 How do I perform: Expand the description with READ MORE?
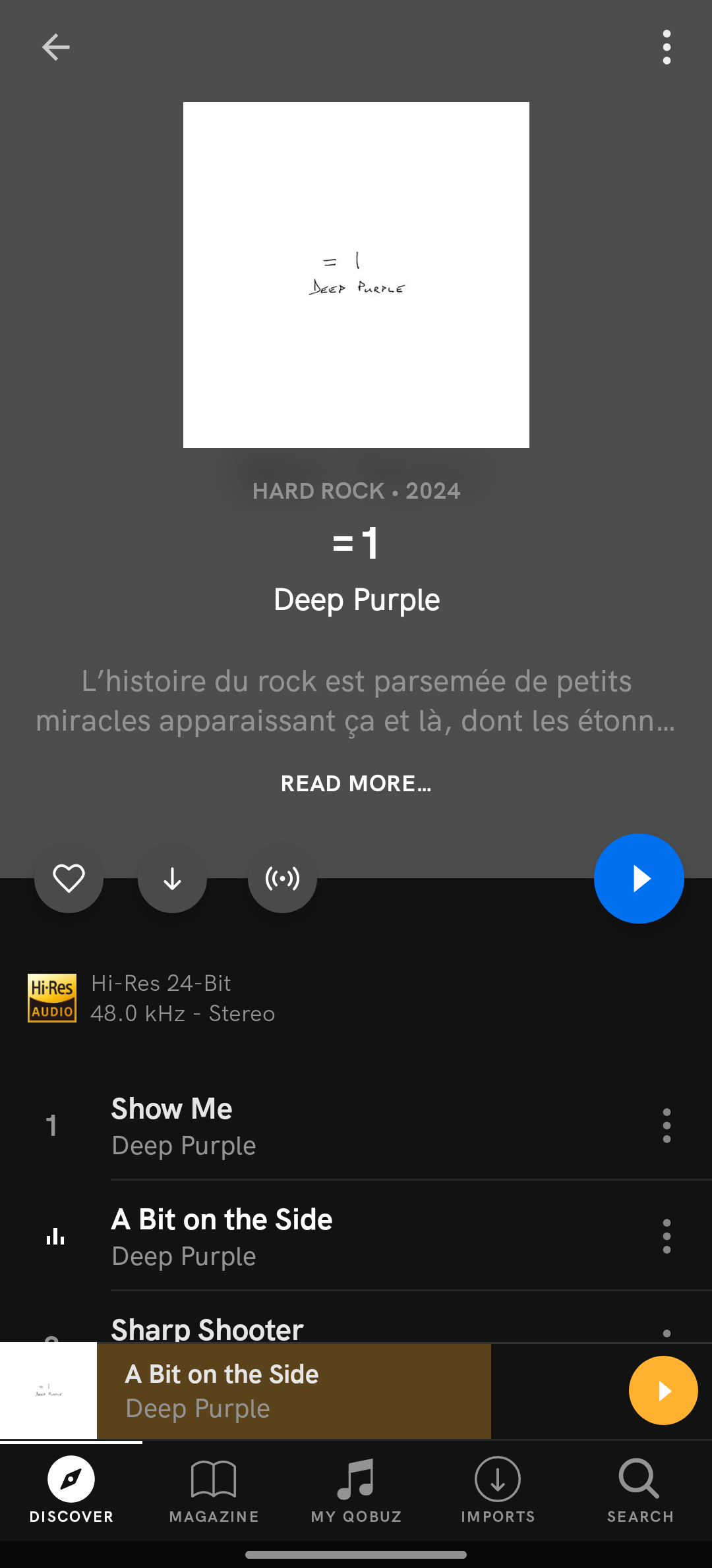coord(356,783)
